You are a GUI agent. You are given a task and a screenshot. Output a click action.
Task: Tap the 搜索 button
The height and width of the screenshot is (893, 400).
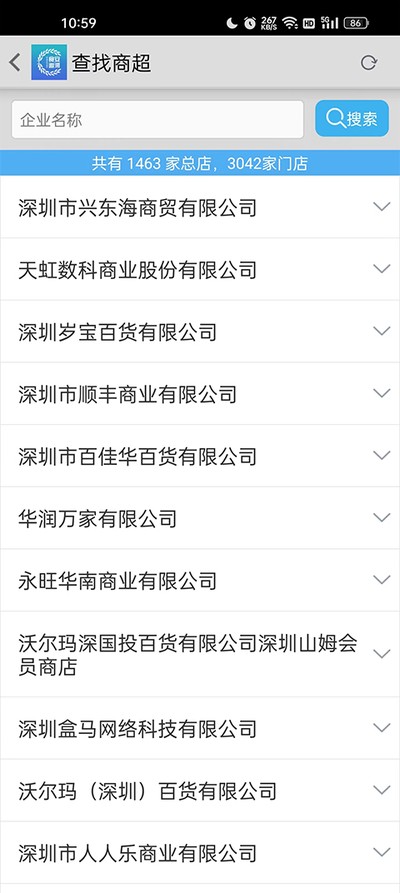(352, 118)
